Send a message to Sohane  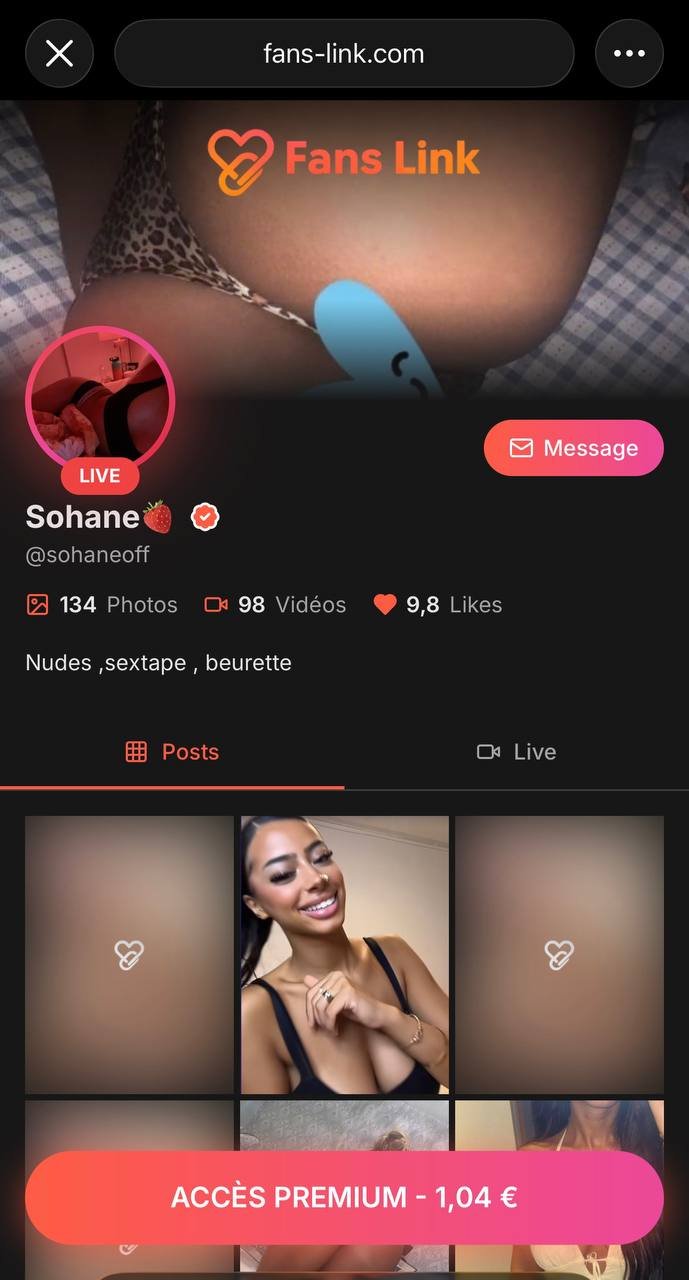click(573, 448)
